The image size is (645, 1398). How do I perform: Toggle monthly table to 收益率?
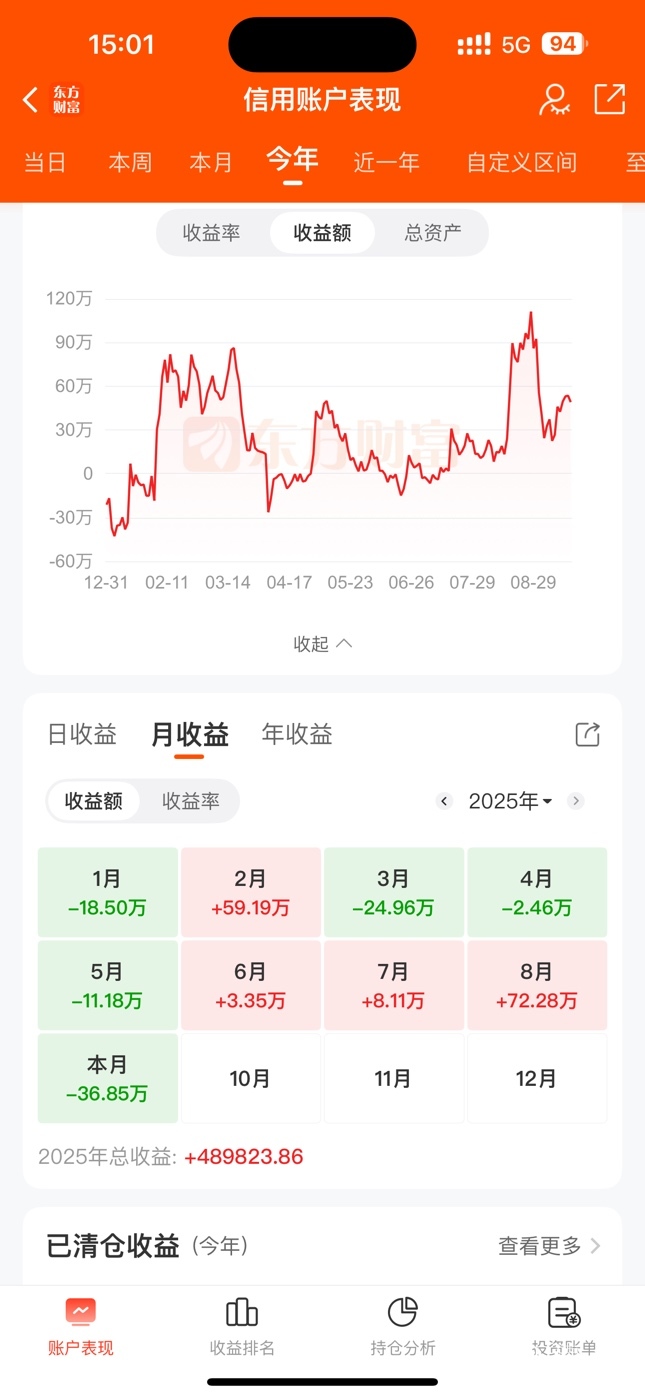190,801
